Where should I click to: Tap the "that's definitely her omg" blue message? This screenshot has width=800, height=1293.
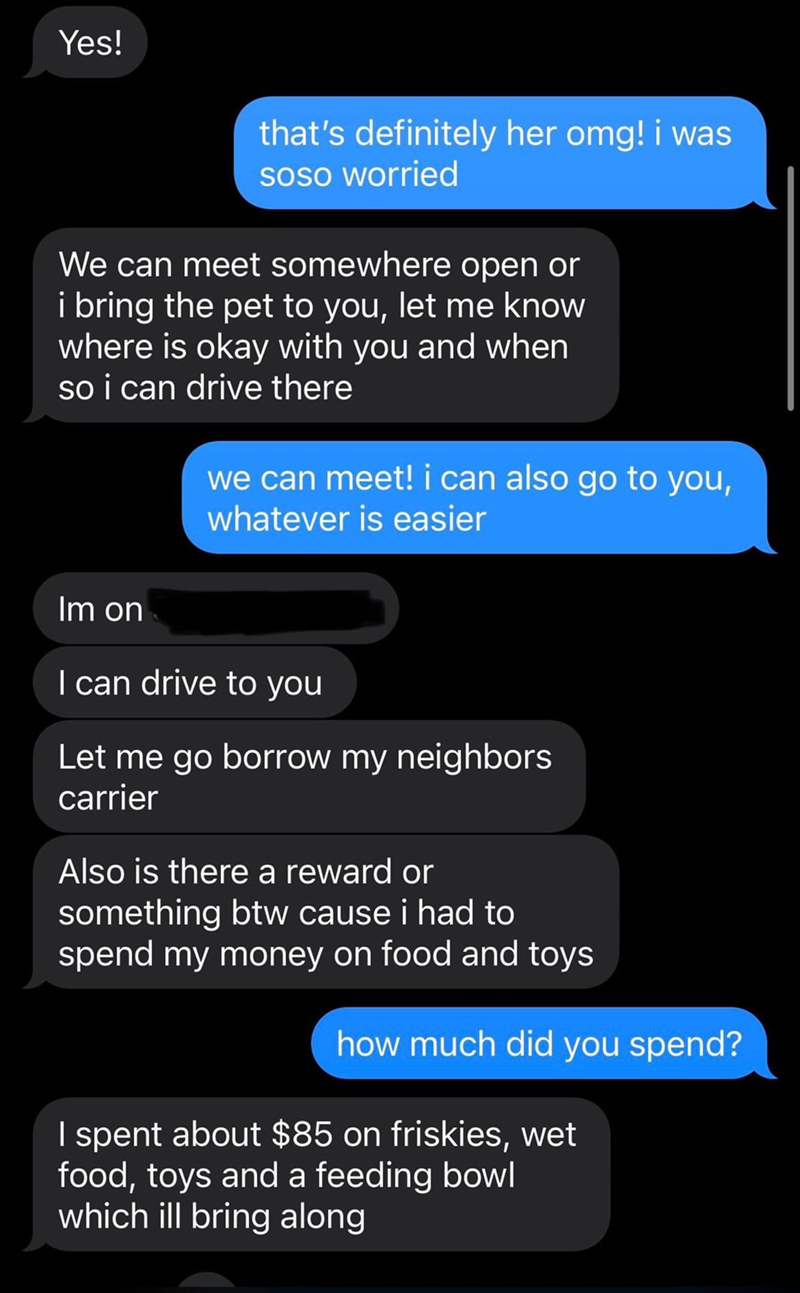[x=500, y=153]
